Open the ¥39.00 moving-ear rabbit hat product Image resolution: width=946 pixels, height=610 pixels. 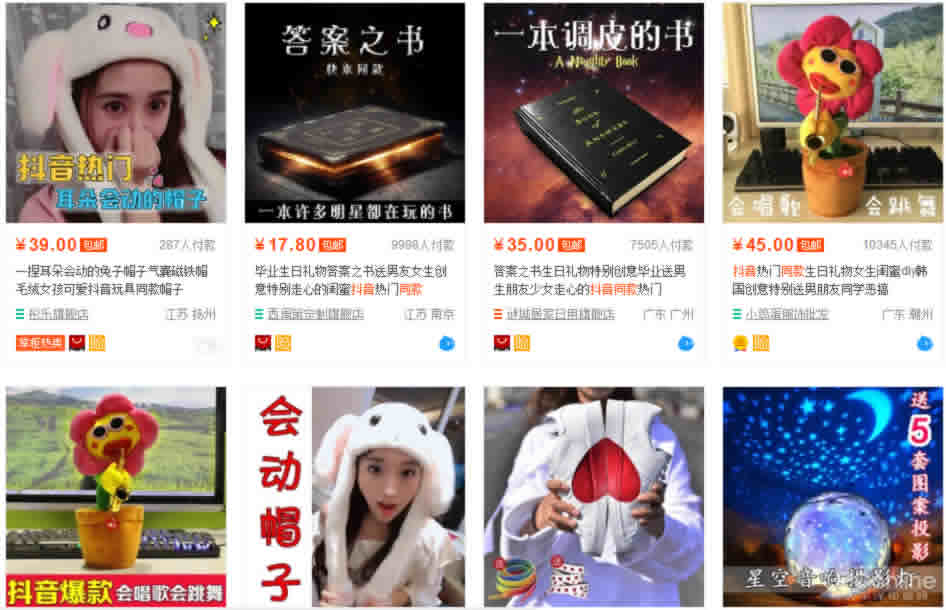pyautogui.click(x=116, y=113)
